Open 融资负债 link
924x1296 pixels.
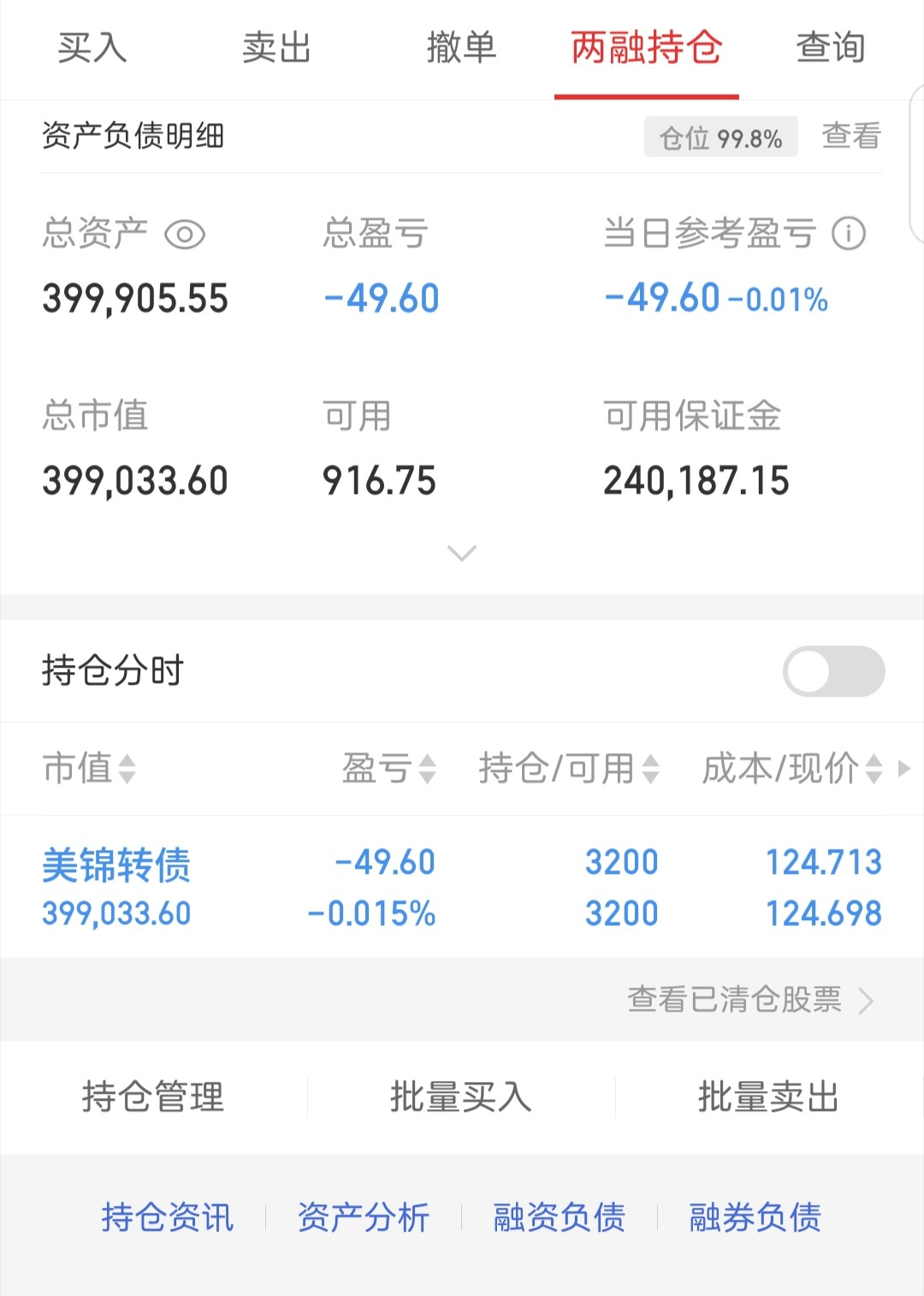[560, 1217]
